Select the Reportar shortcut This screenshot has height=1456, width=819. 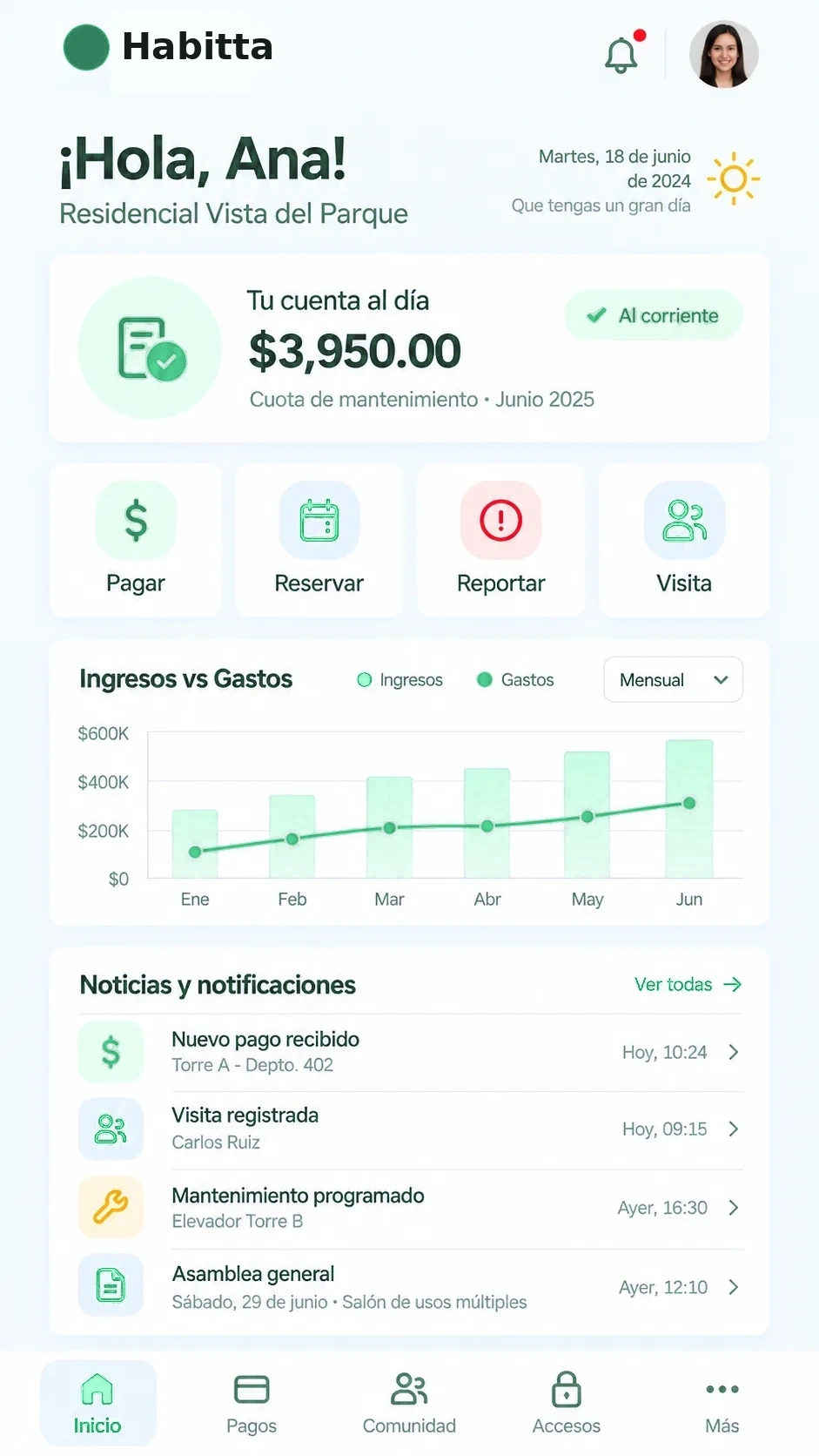click(x=501, y=540)
